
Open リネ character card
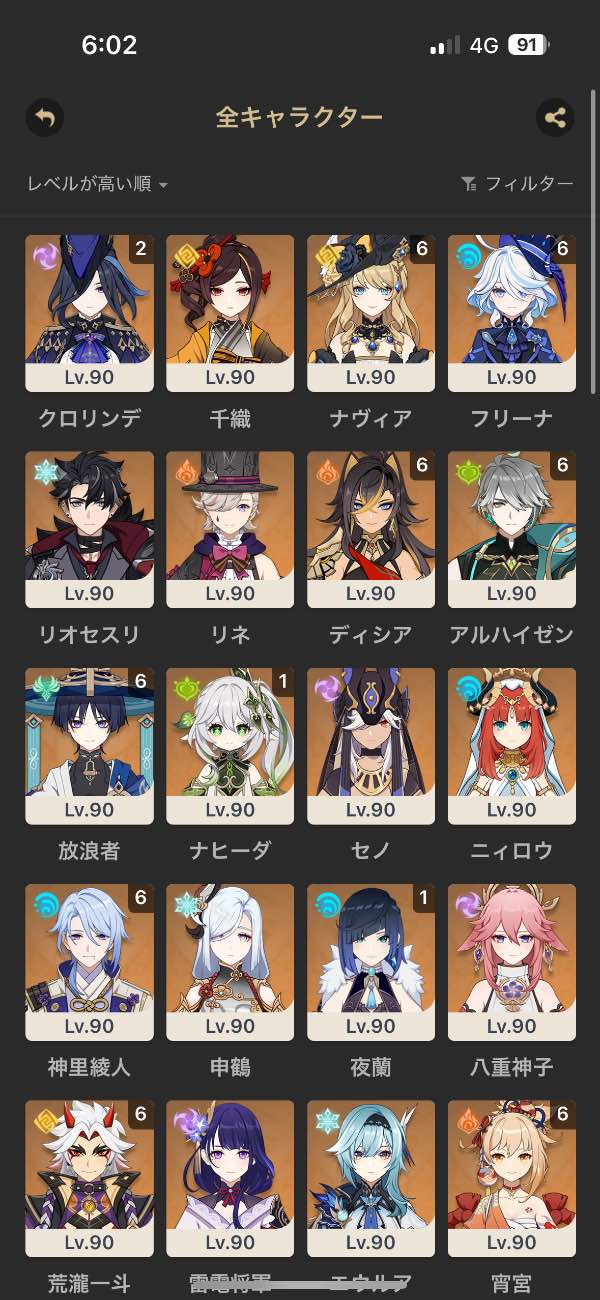[x=230, y=529]
